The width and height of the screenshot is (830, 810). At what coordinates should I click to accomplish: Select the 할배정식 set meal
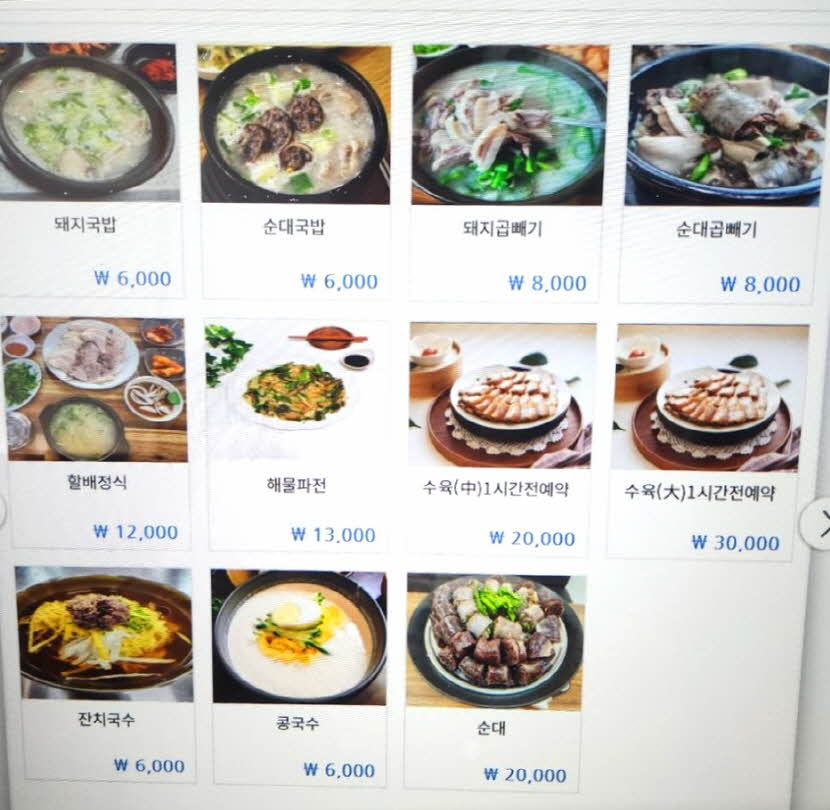tap(97, 430)
